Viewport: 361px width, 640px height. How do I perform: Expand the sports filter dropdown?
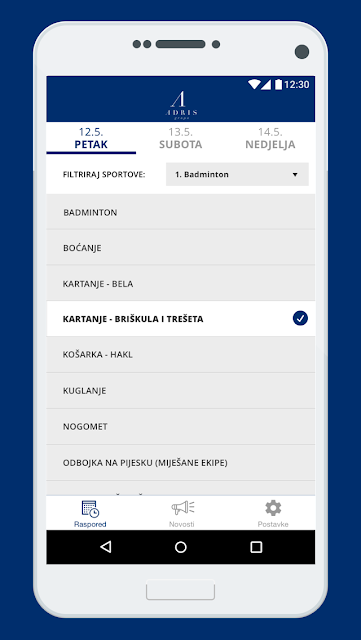[237, 174]
